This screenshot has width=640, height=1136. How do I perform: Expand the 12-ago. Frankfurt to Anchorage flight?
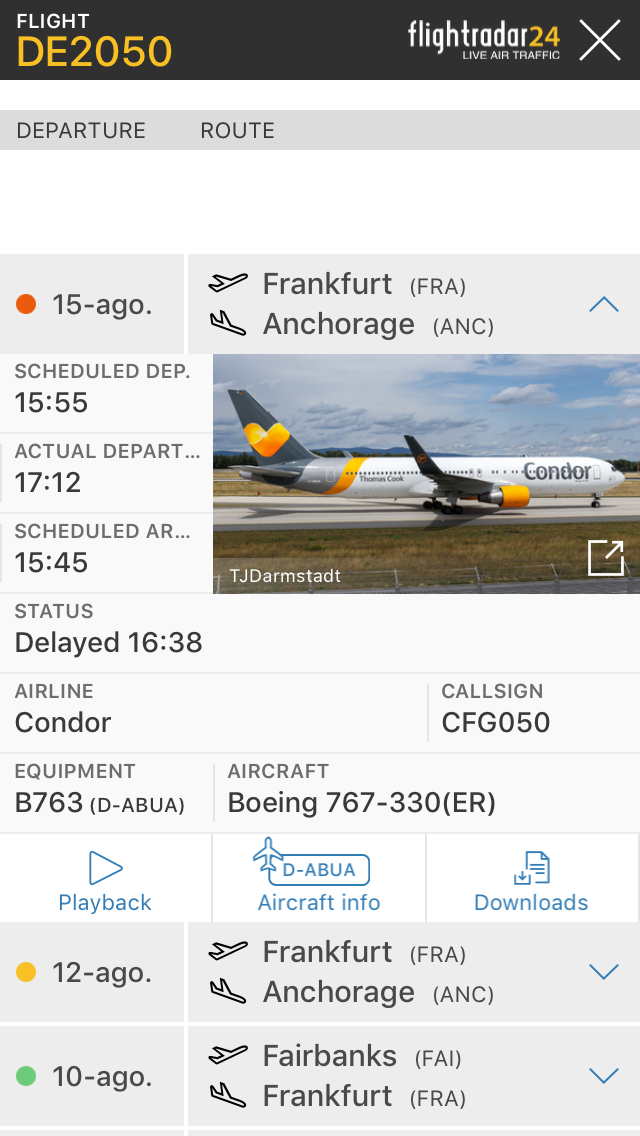coord(604,972)
